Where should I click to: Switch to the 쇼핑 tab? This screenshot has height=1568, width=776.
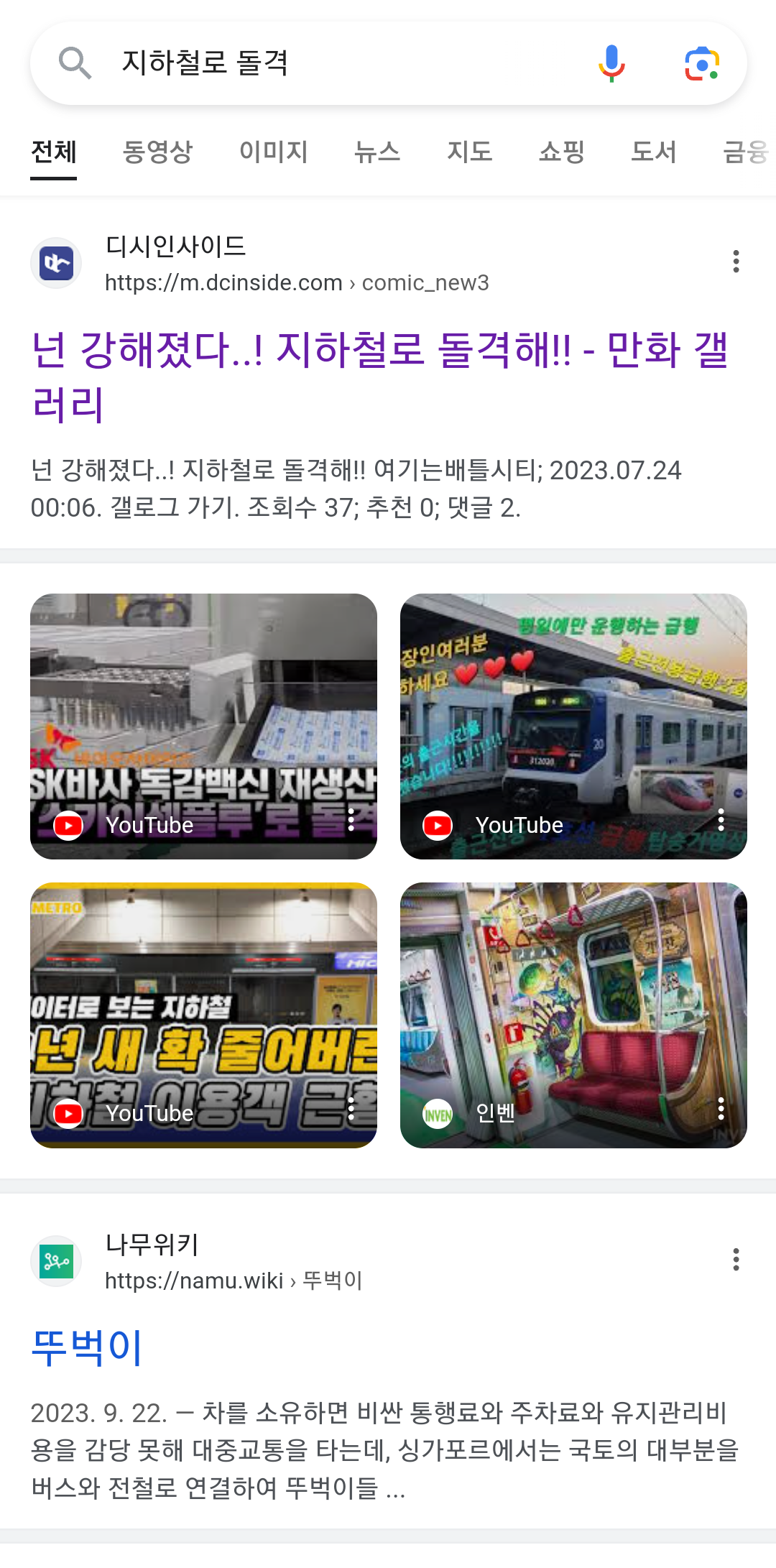[x=562, y=152]
